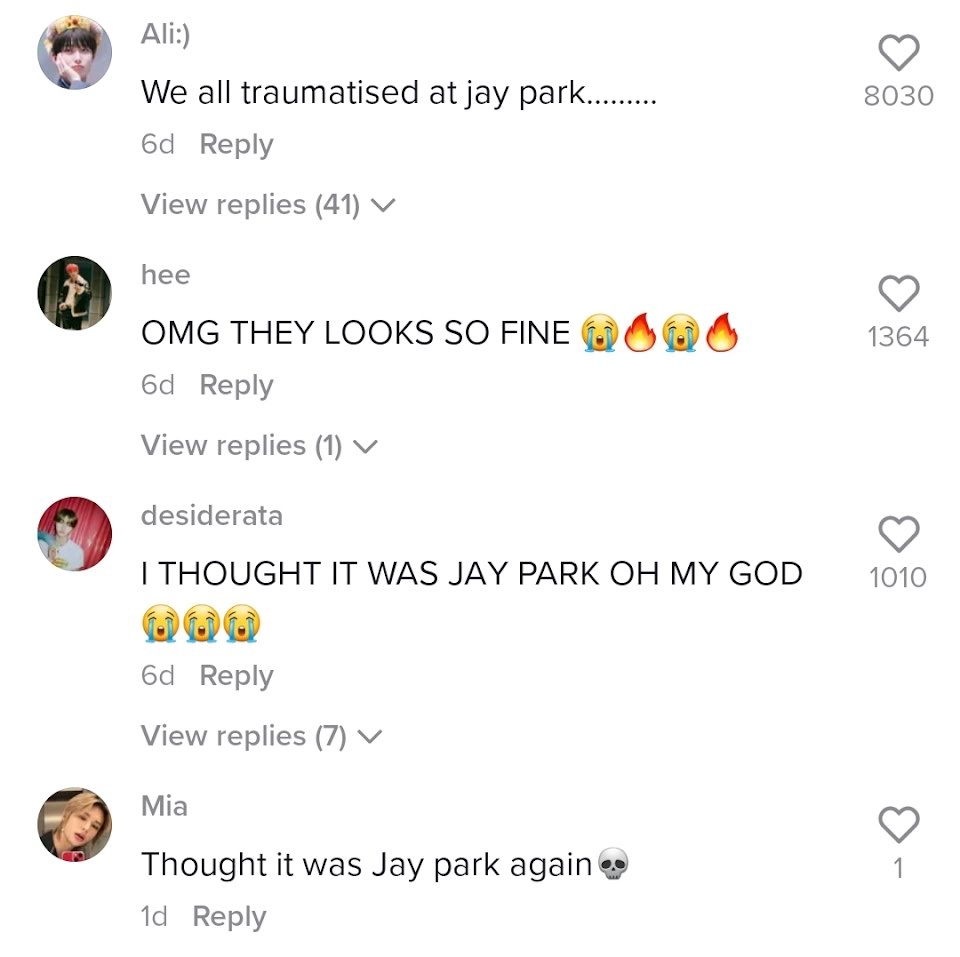This screenshot has height=957, width=960.
Task: View the 1 reply under hee's comment
Action: click(x=259, y=445)
